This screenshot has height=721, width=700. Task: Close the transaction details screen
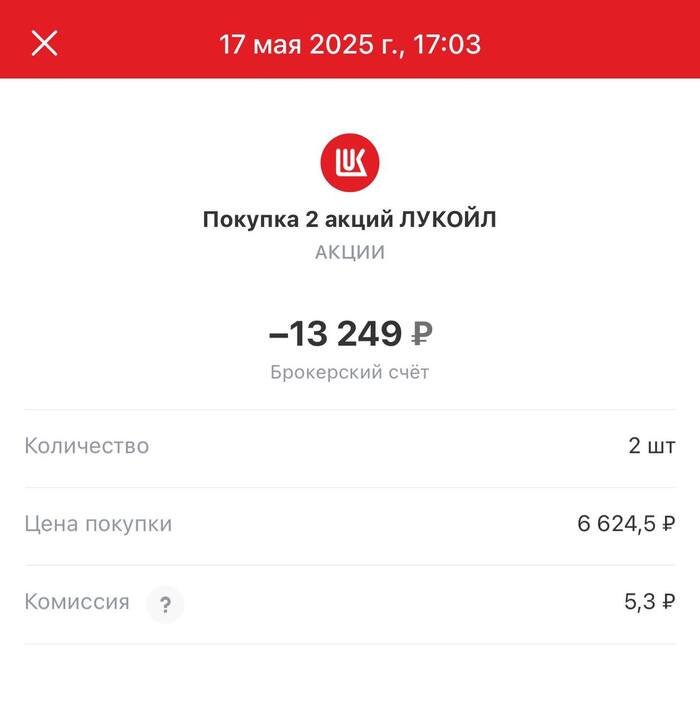click(45, 43)
